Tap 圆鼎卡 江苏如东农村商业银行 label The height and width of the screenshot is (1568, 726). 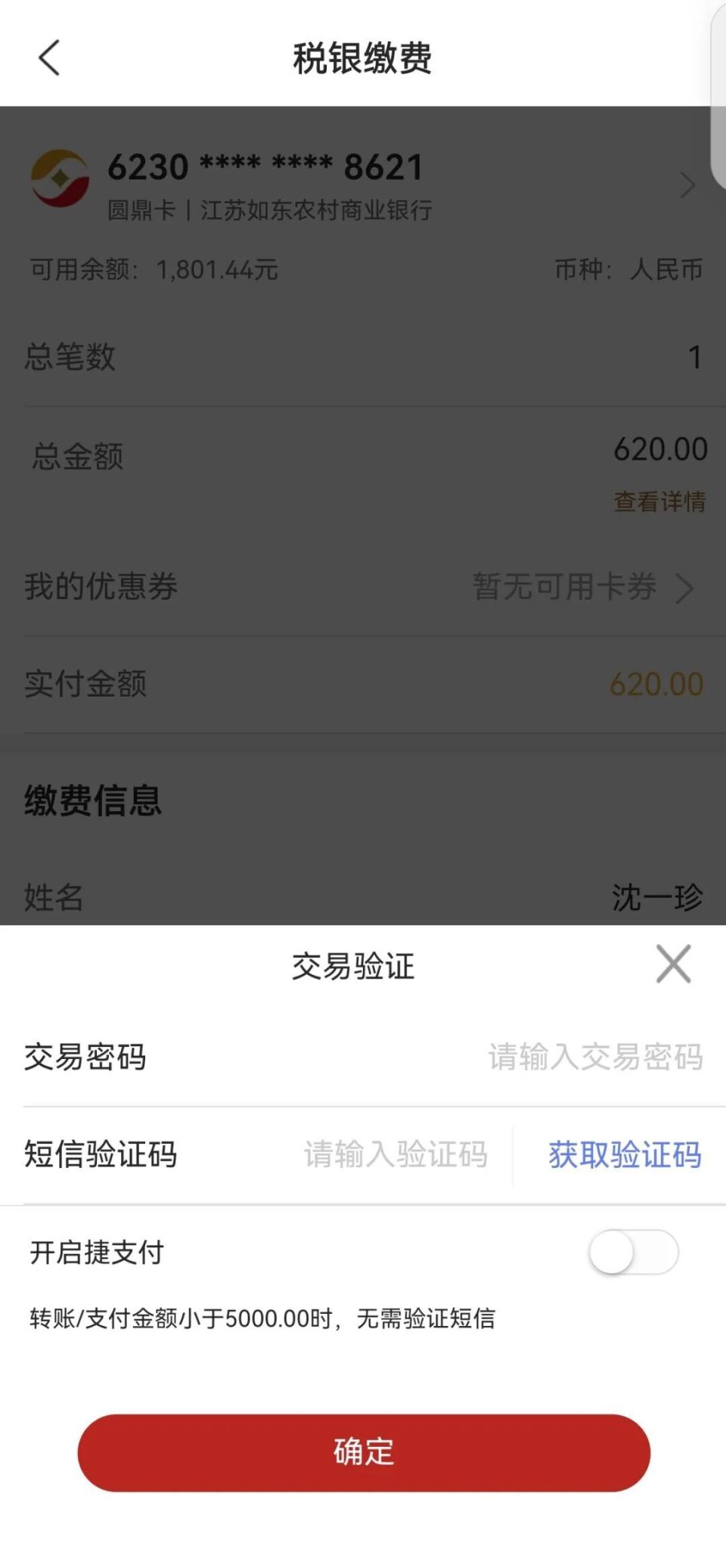tap(268, 211)
